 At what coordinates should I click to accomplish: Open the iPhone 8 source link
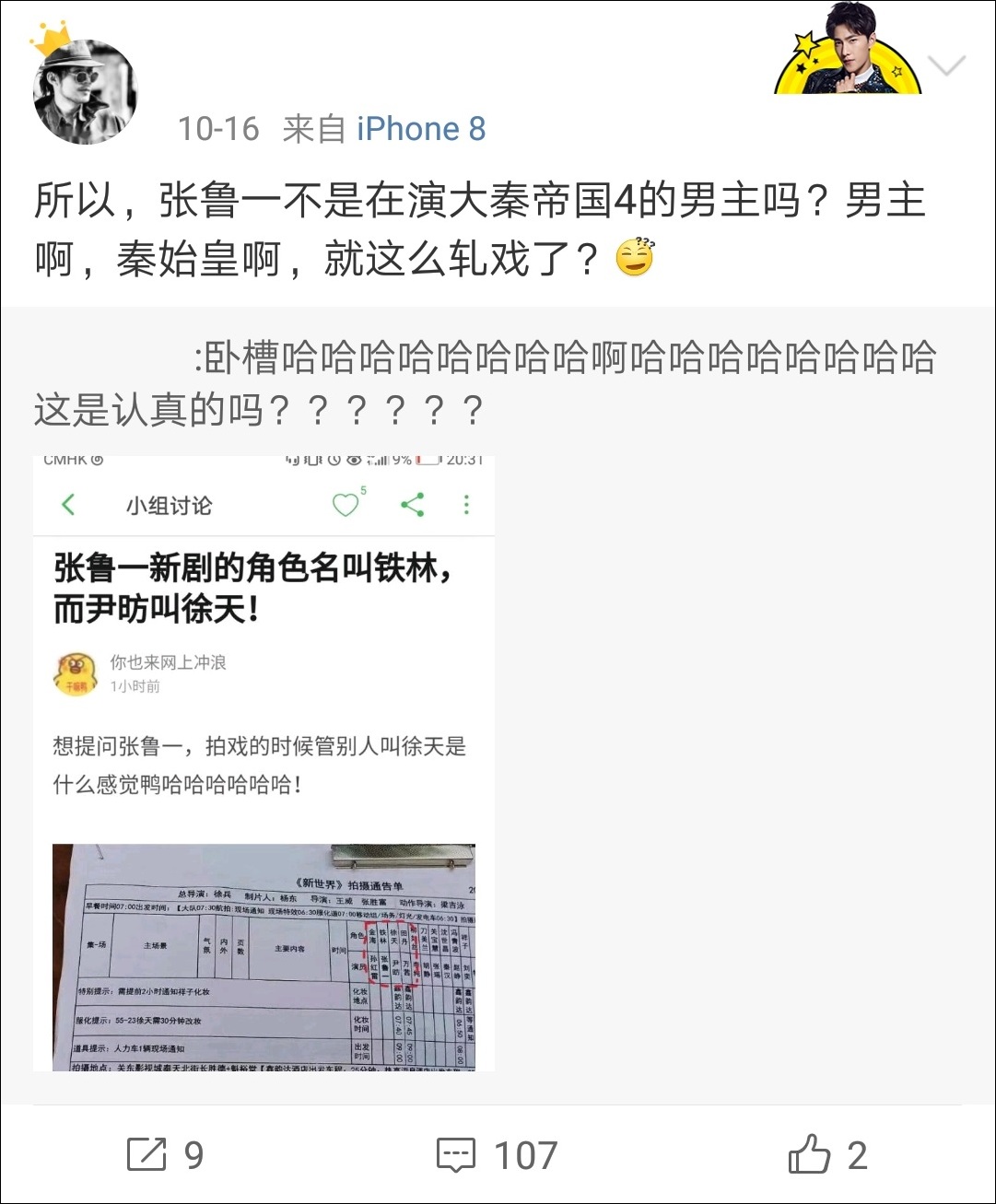tap(421, 129)
